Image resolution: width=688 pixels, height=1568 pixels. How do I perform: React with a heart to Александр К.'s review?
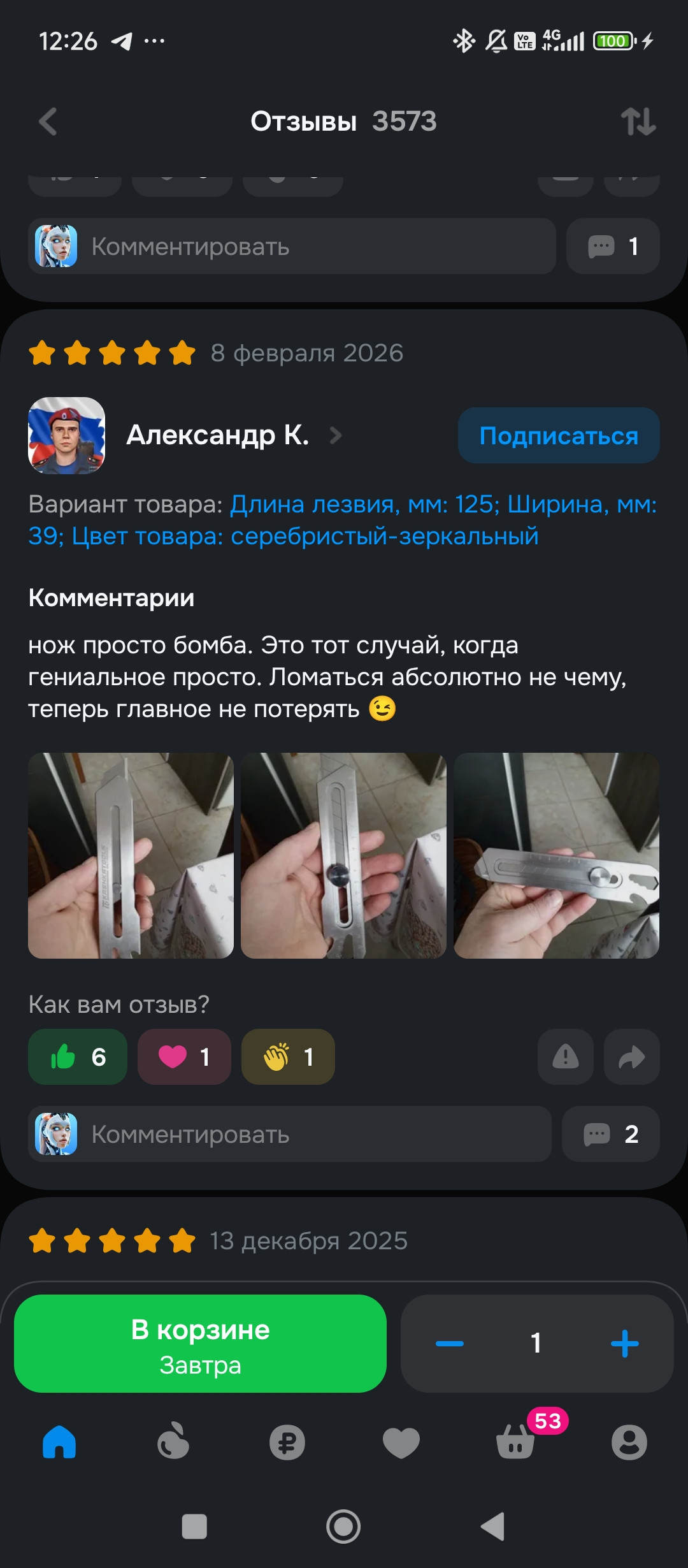pyautogui.click(x=184, y=1057)
